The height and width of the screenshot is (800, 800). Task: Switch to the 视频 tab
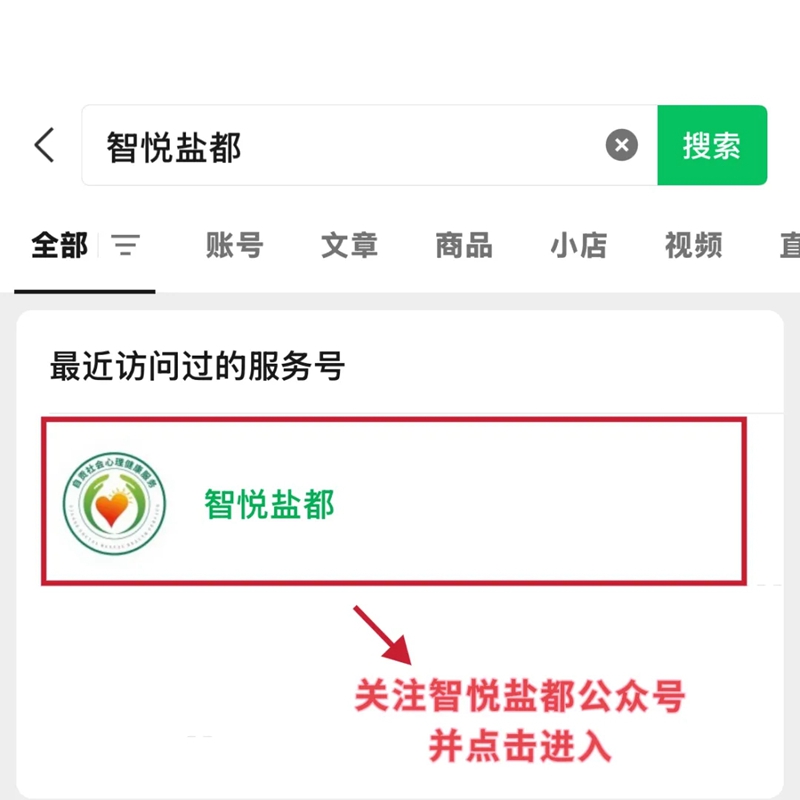pos(693,245)
